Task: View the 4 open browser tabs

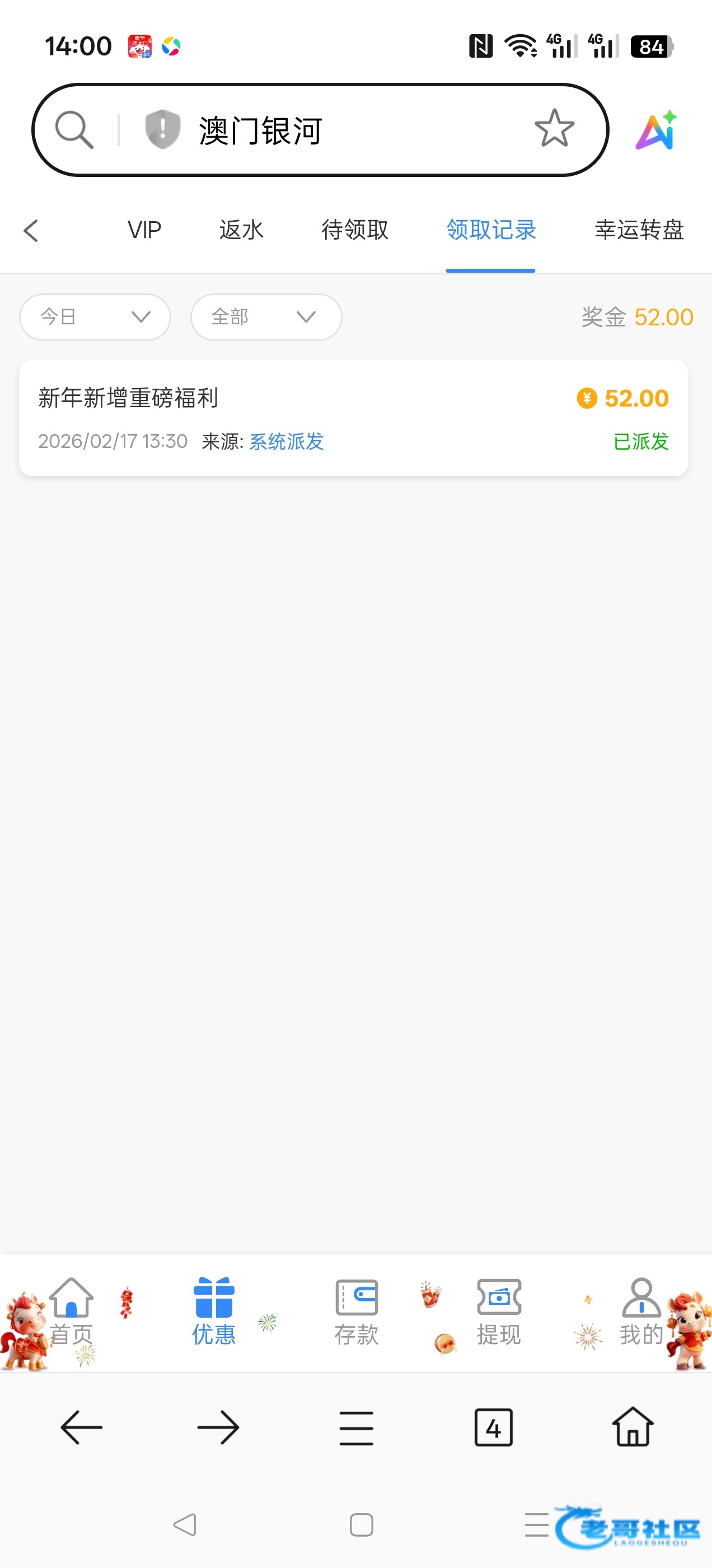Action: (493, 1428)
